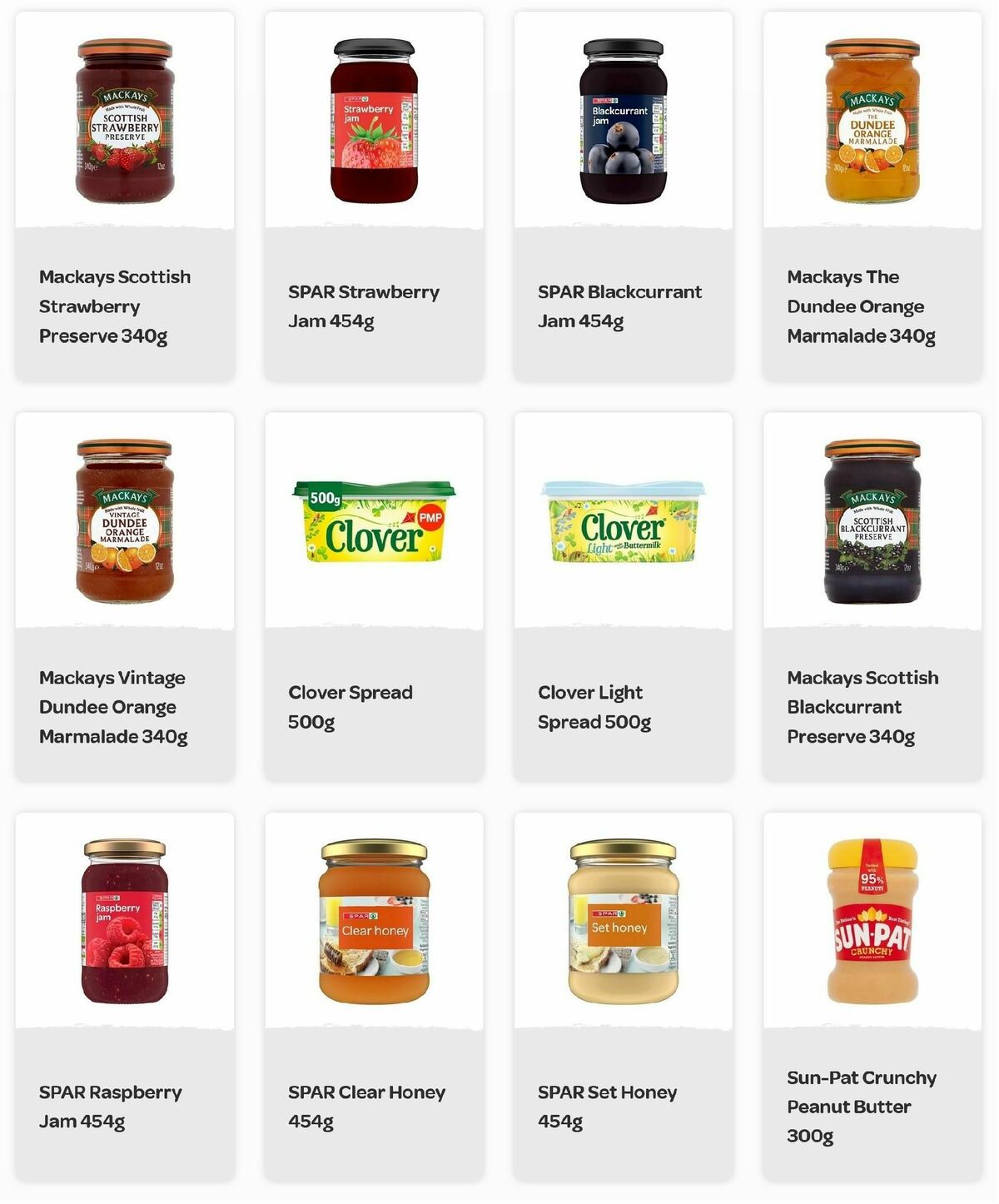Open Mackays Vintage Dundee Orange Marmalade listing
Image resolution: width=999 pixels, height=1204 pixels.
pos(125,525)
